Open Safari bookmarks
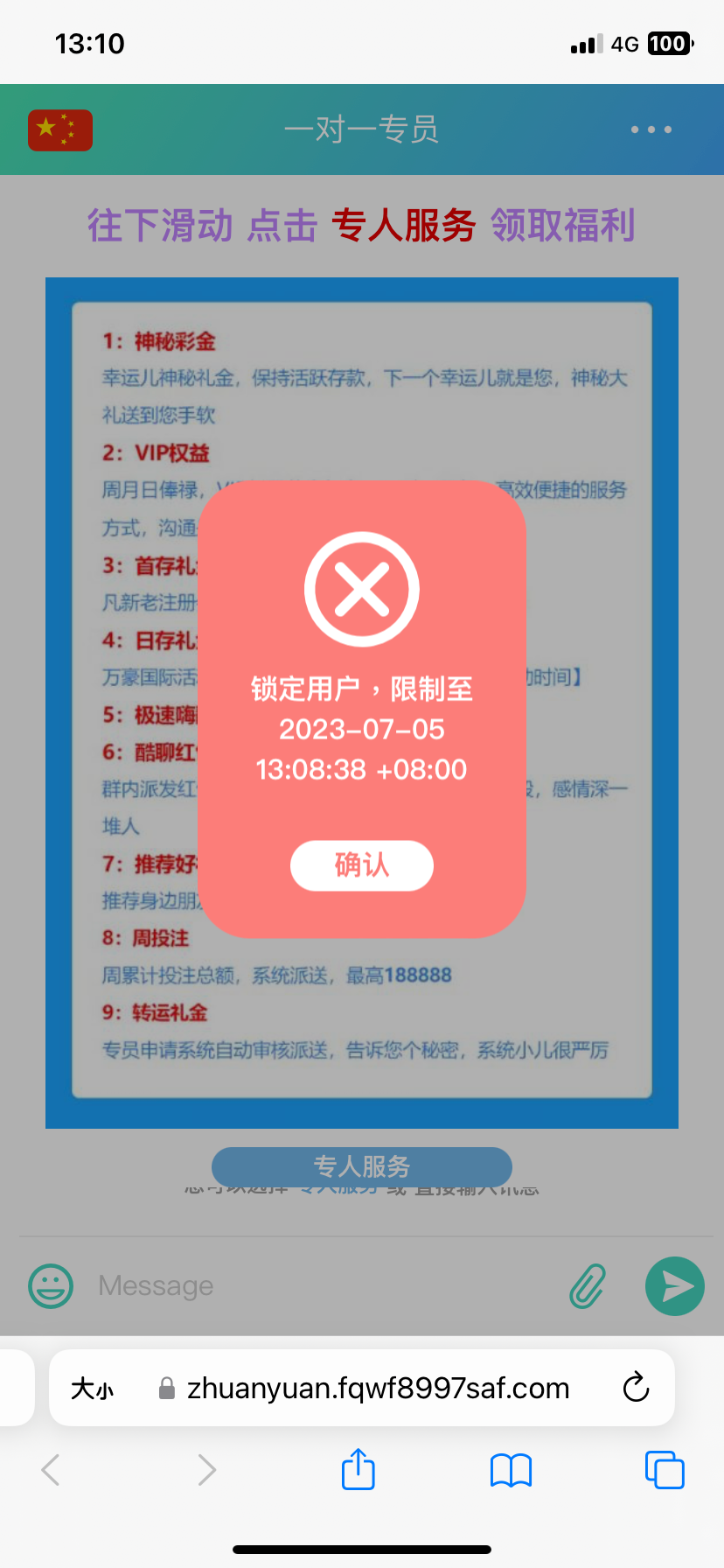The image size is (724, 1568). (511, 1470)
